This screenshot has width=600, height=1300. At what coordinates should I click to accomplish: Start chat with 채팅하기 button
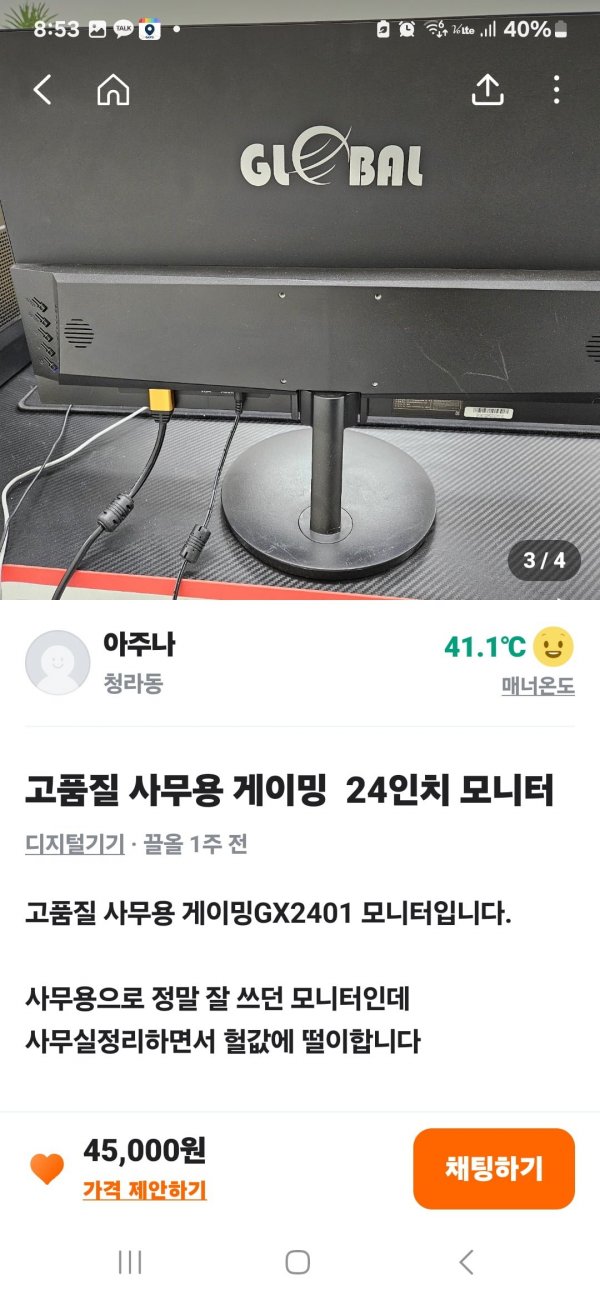coord(493,1168)
